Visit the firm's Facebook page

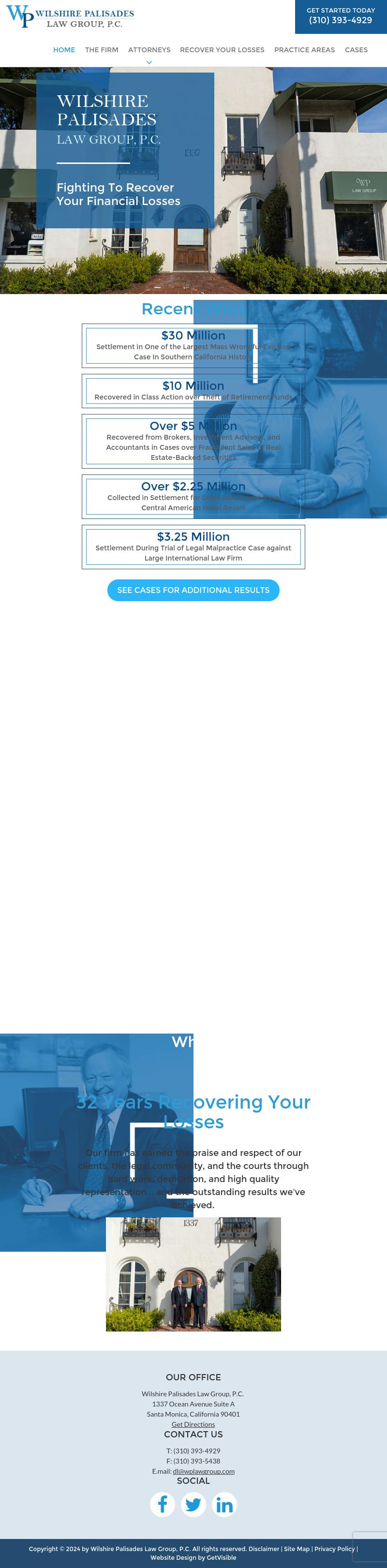click(x=163, y=1505)
